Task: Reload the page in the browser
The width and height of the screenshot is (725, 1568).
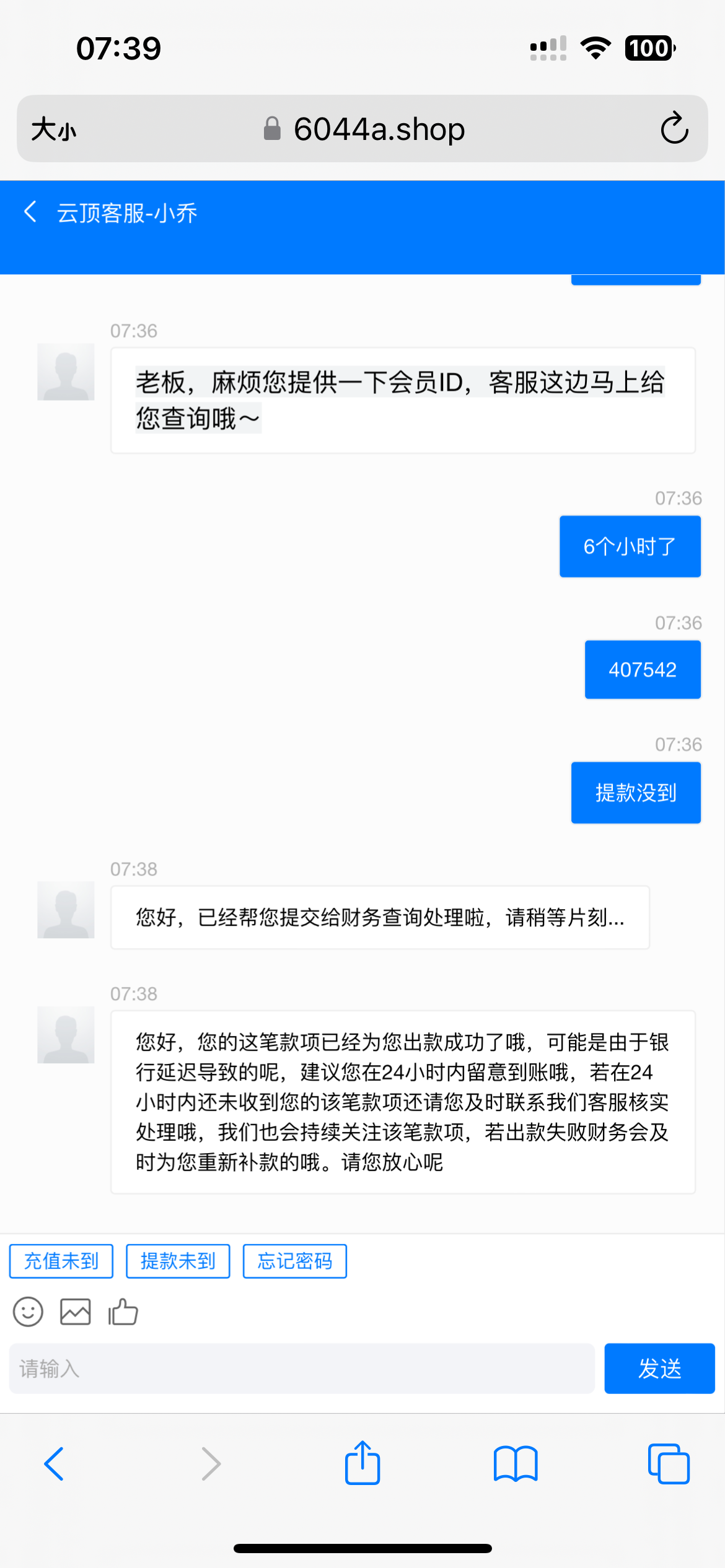Action: tap(674, 128)
